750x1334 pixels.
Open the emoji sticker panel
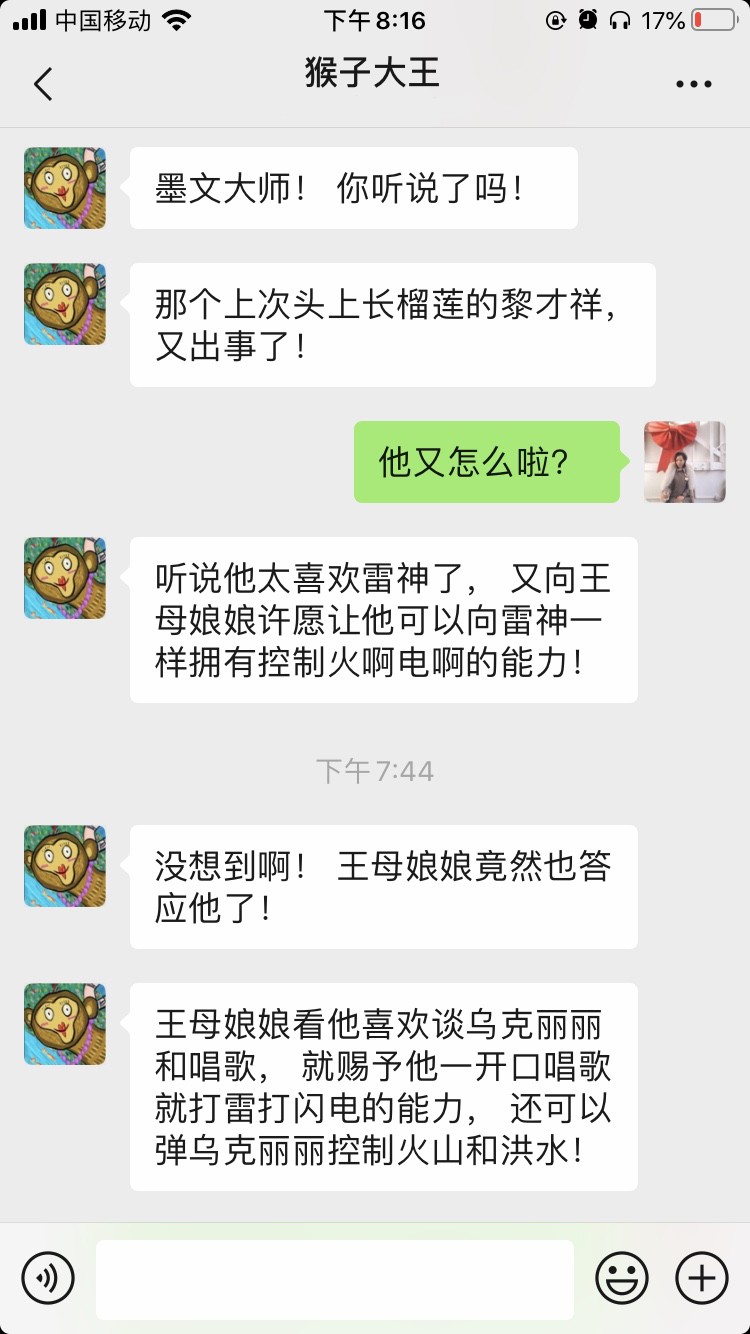tap(622, 1278)
